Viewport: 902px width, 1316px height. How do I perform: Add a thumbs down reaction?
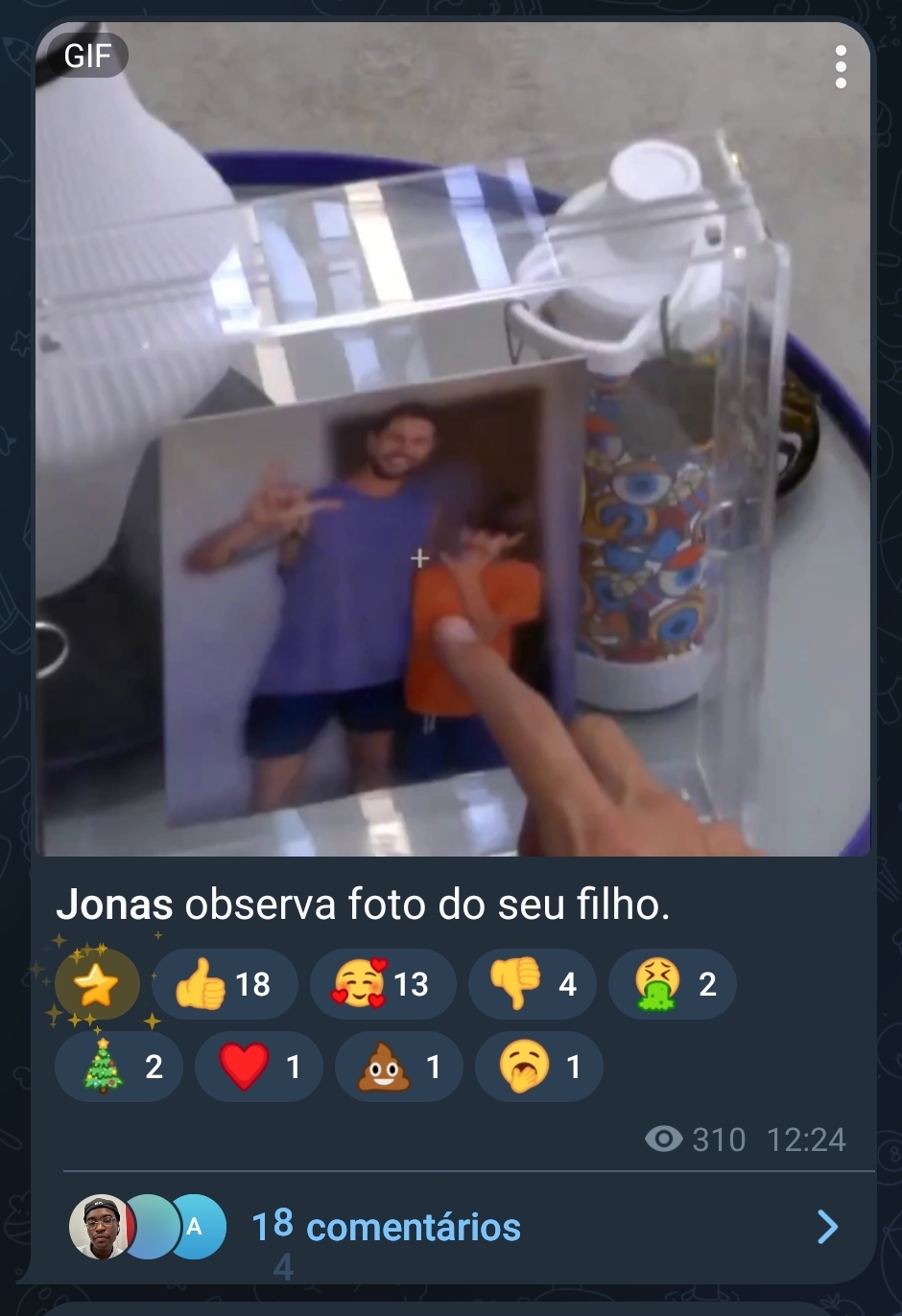(x=532, y=984)
